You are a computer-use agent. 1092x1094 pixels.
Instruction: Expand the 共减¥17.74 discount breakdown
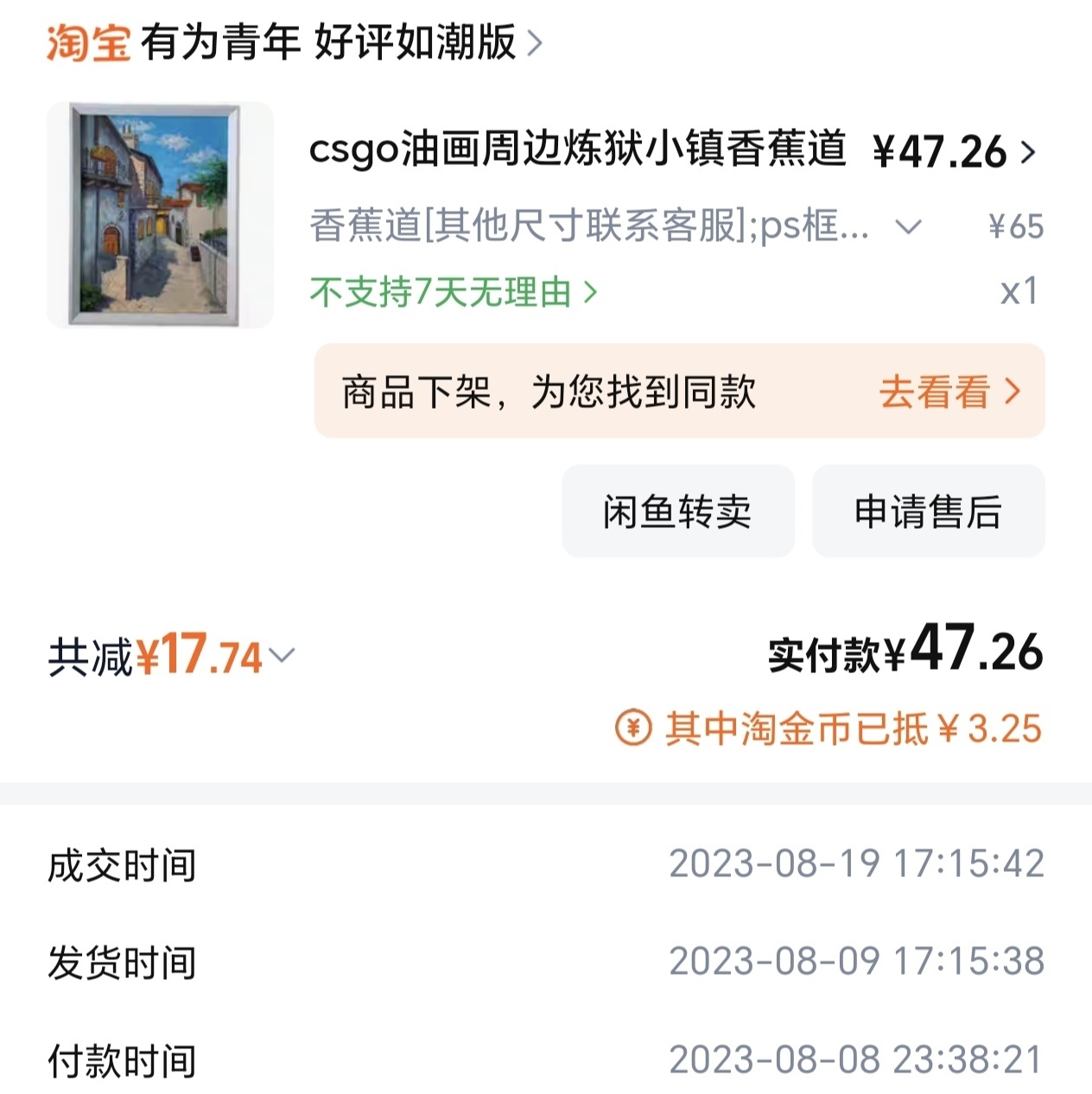tap(282, 656)
